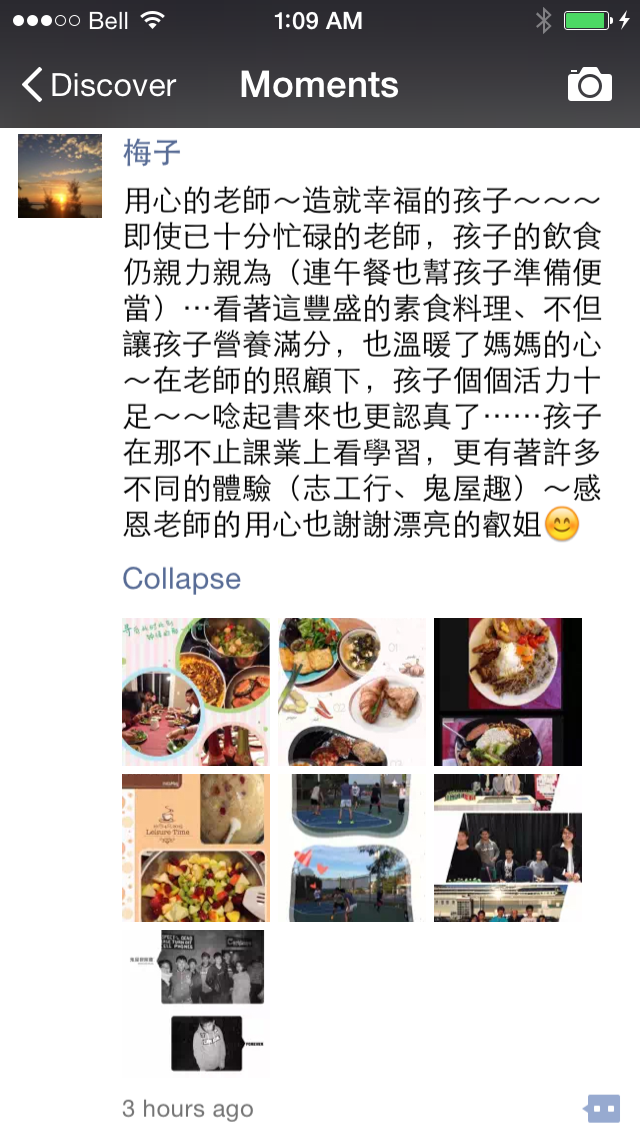Collapse the long post text

tap(181, 579)
